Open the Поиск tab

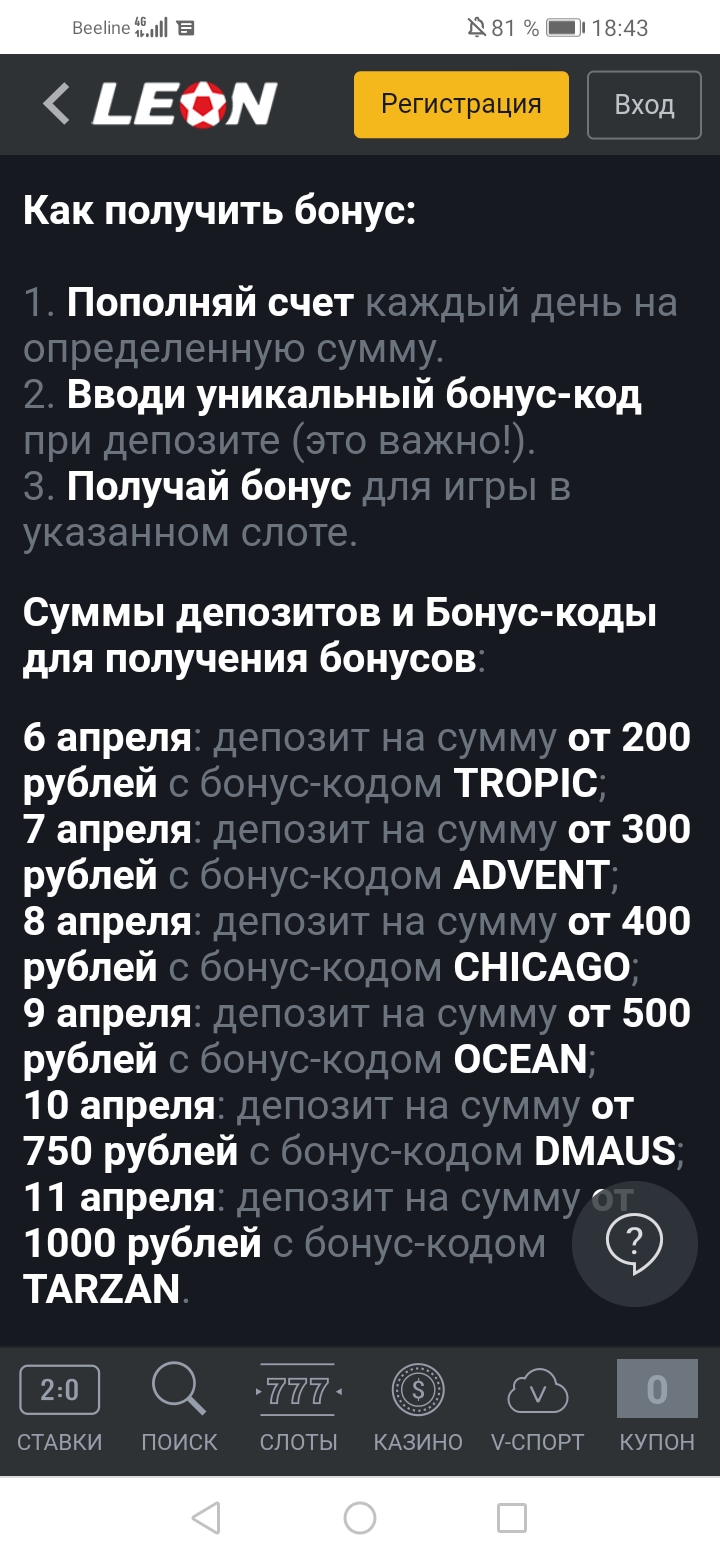[x=179, y=1409]
